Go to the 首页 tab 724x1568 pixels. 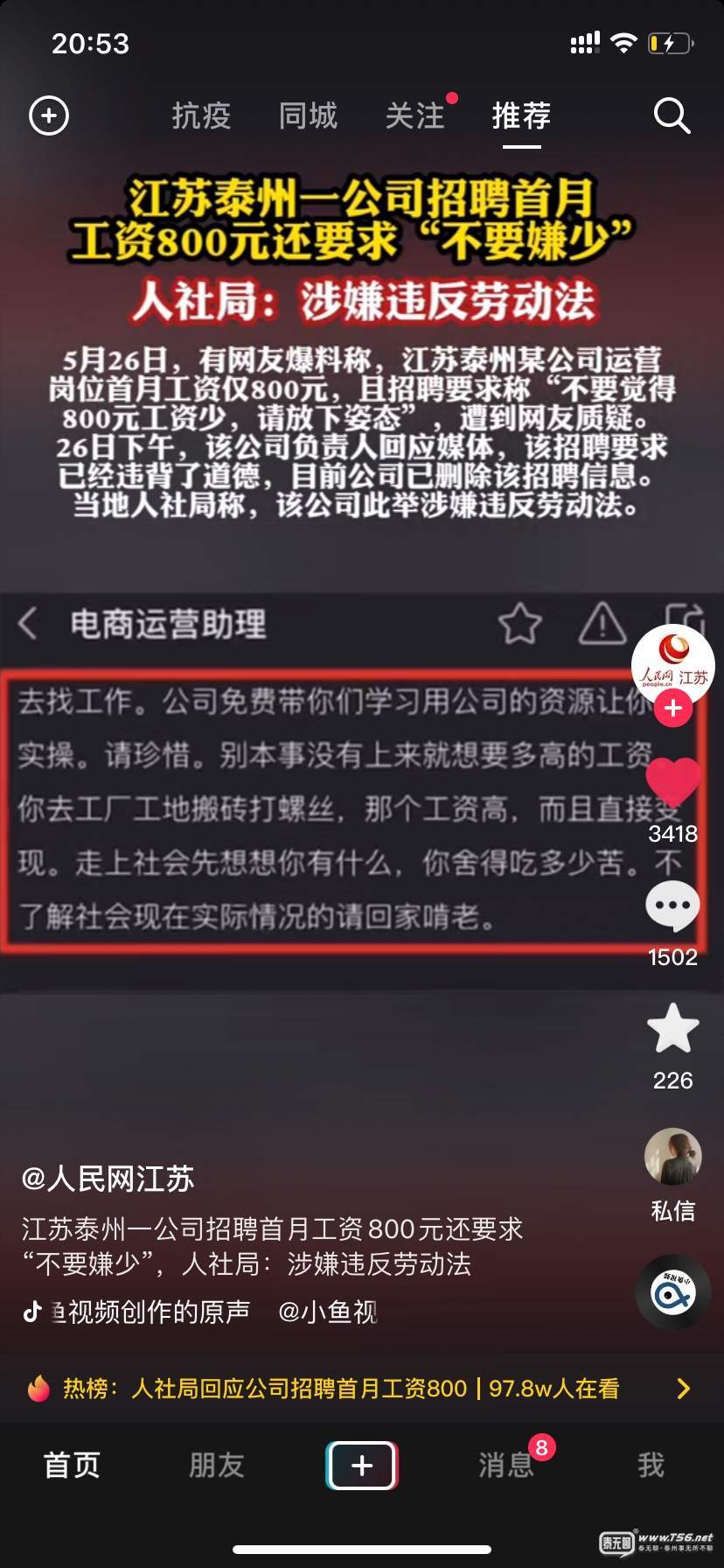72,1465
